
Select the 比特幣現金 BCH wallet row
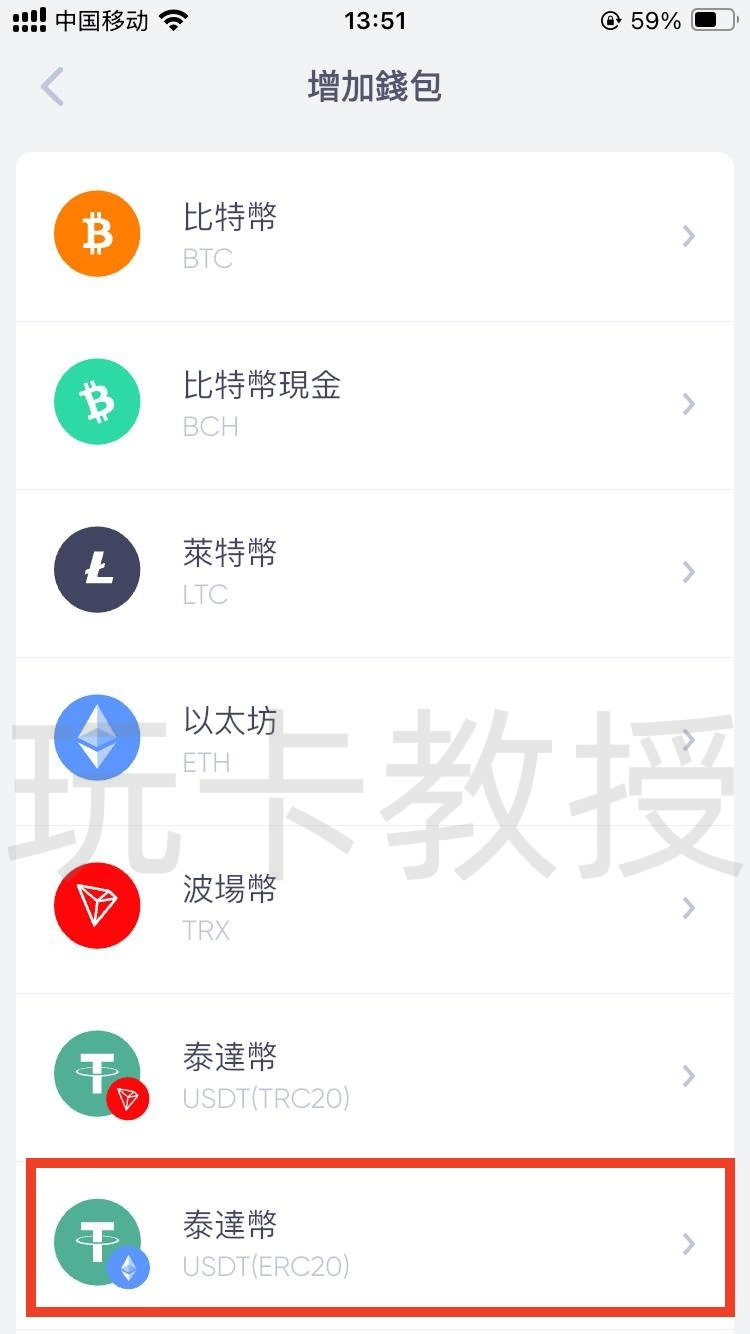[375, 401]
